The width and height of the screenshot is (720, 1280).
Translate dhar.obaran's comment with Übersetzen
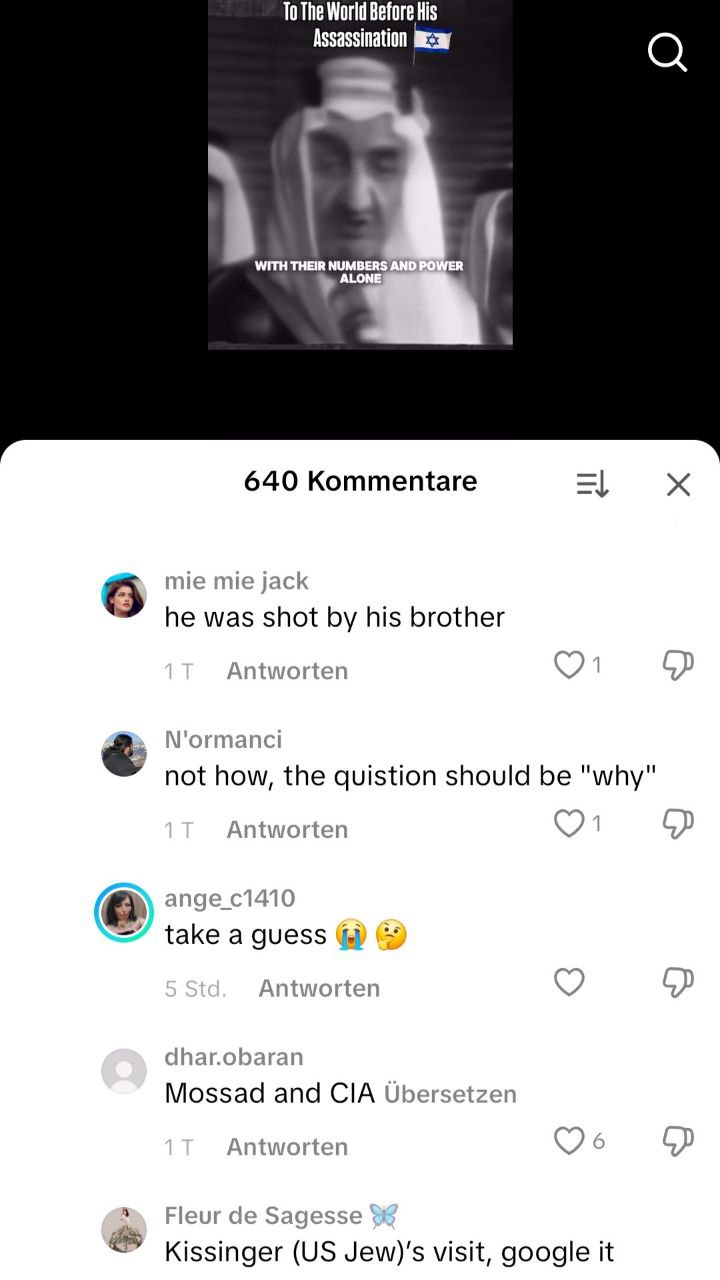450,1094
